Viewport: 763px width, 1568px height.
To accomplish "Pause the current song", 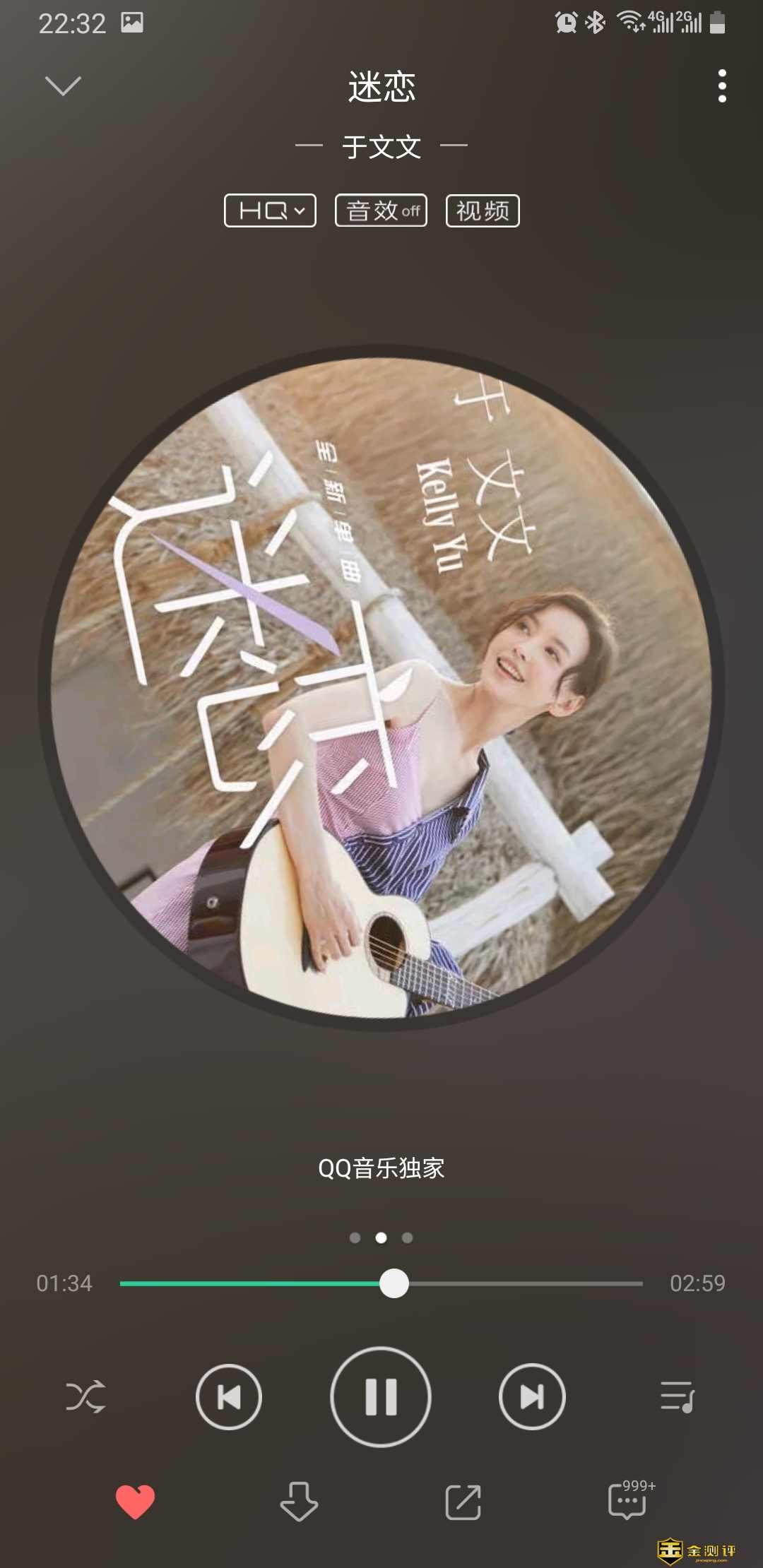I will tap(381, 1397).
